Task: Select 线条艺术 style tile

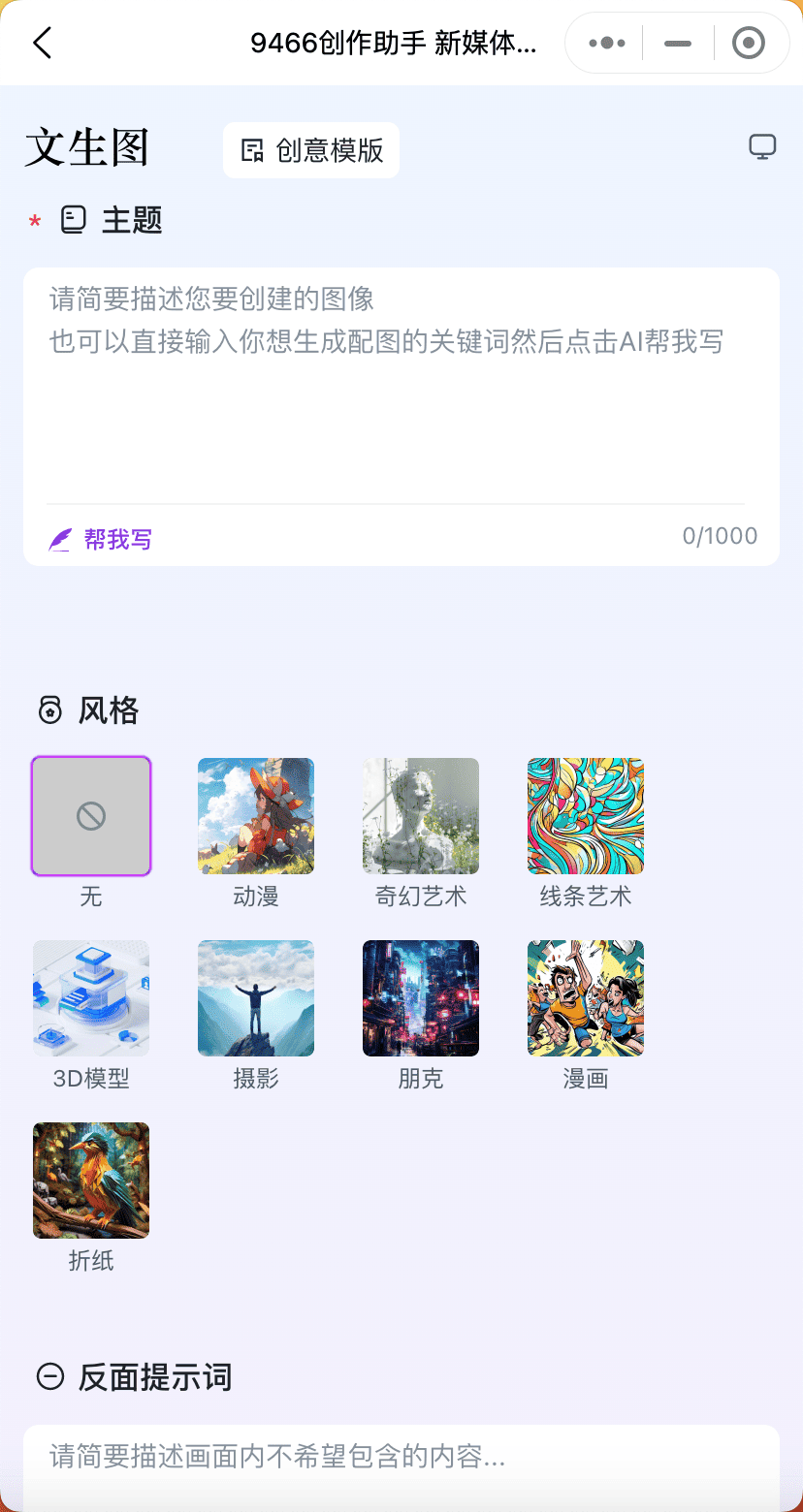Action: tap(586, 816)
